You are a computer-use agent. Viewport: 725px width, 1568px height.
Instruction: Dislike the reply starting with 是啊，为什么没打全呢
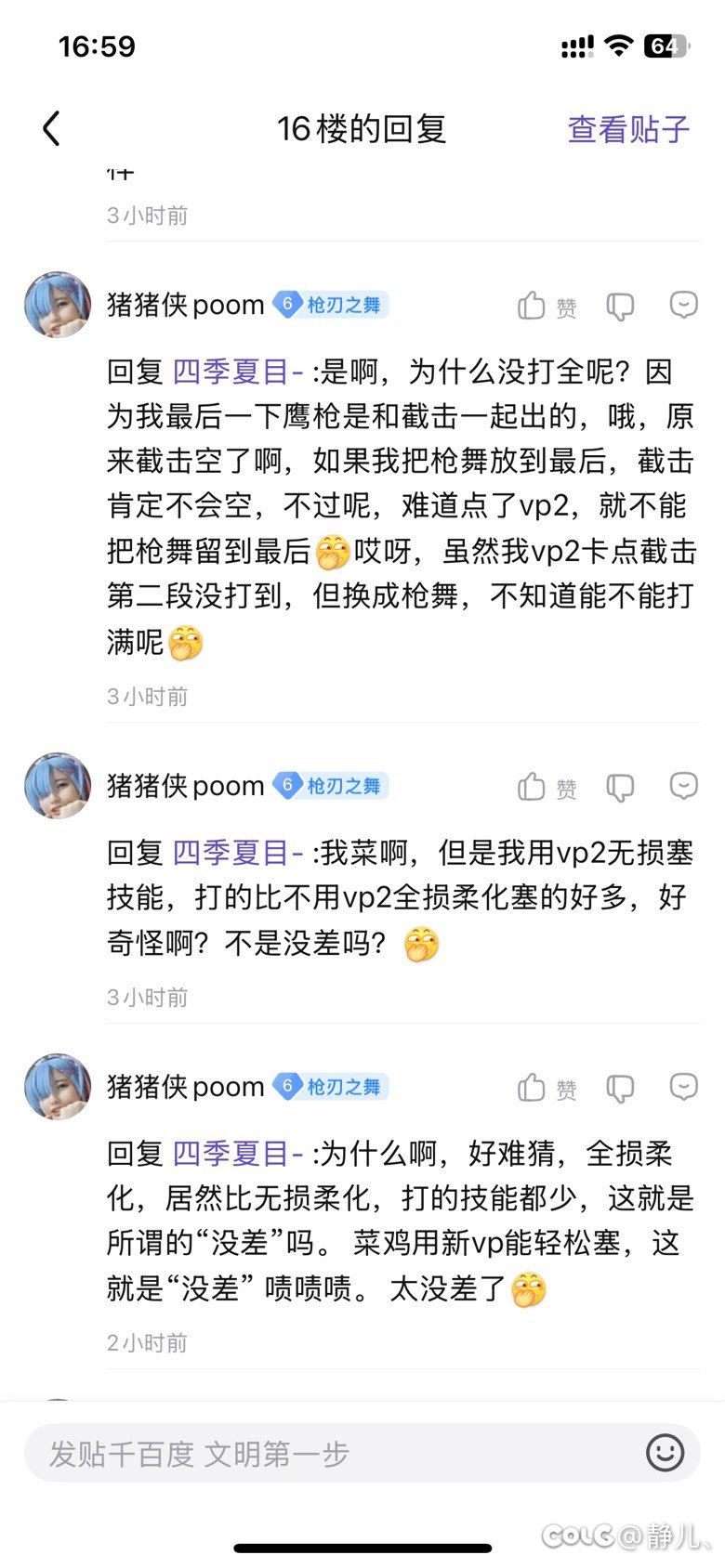(620, 306)
